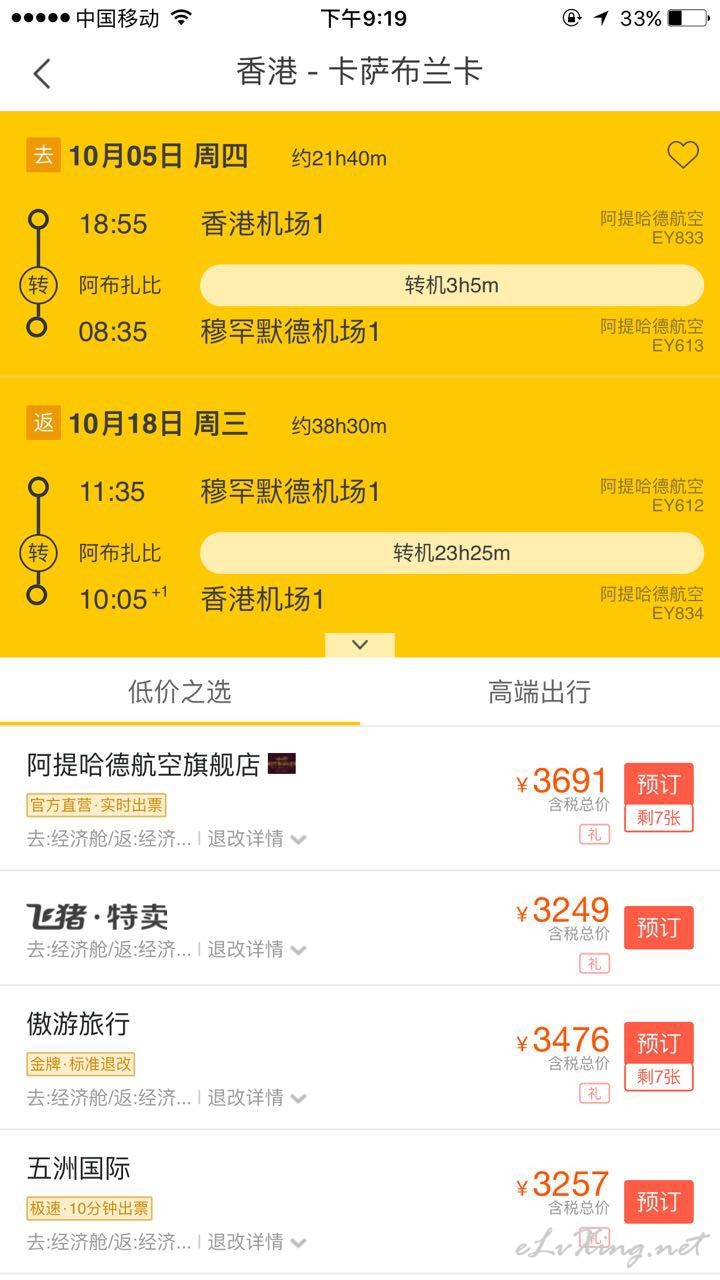Switch to the 高端出行 tab
The width and height of the screenshot is (720, 1280).
pos(540,692)
